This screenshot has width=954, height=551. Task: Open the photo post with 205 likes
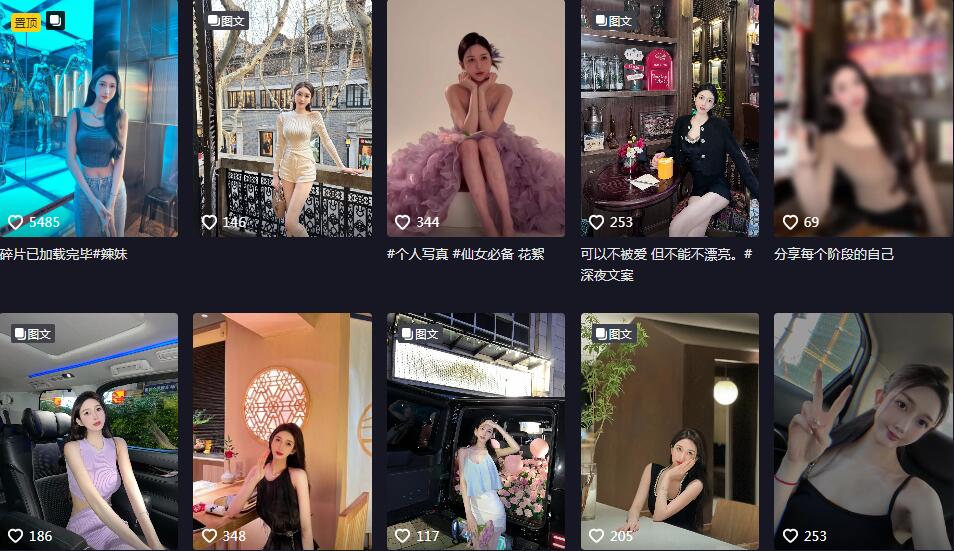(669, 430)
